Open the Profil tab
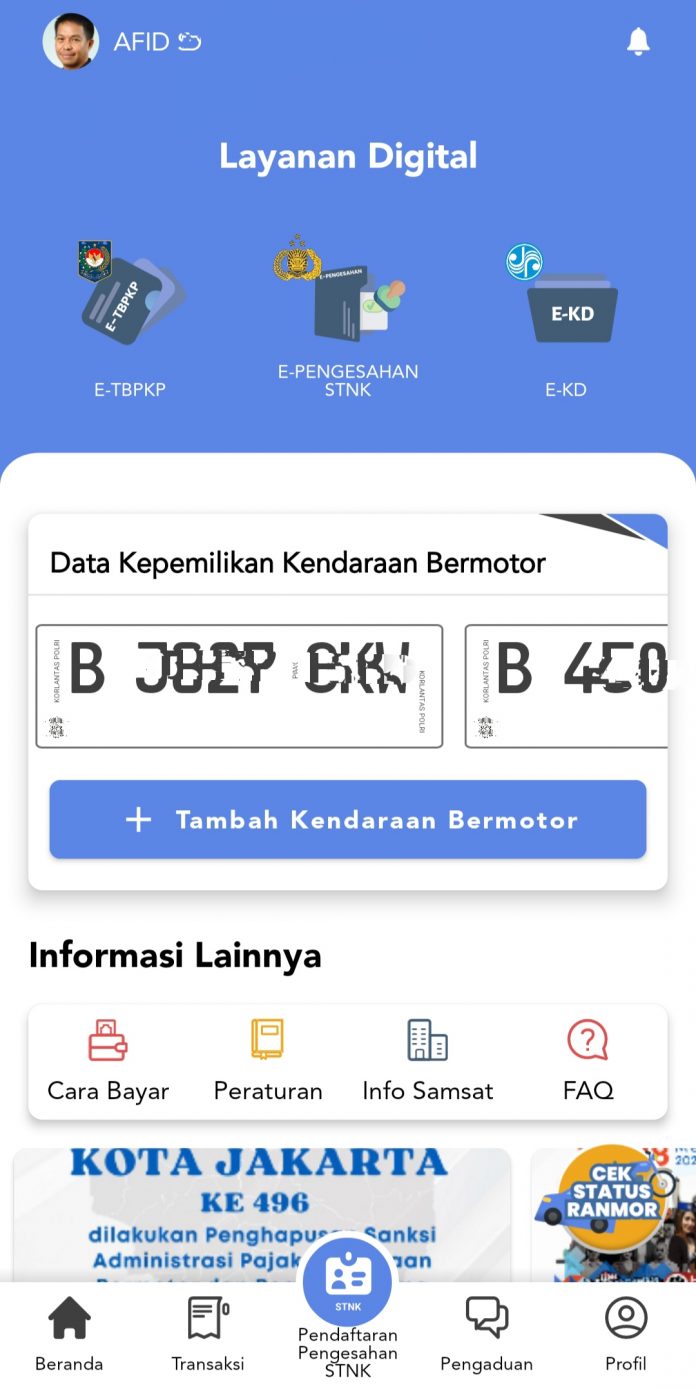 click(626, 1334)
